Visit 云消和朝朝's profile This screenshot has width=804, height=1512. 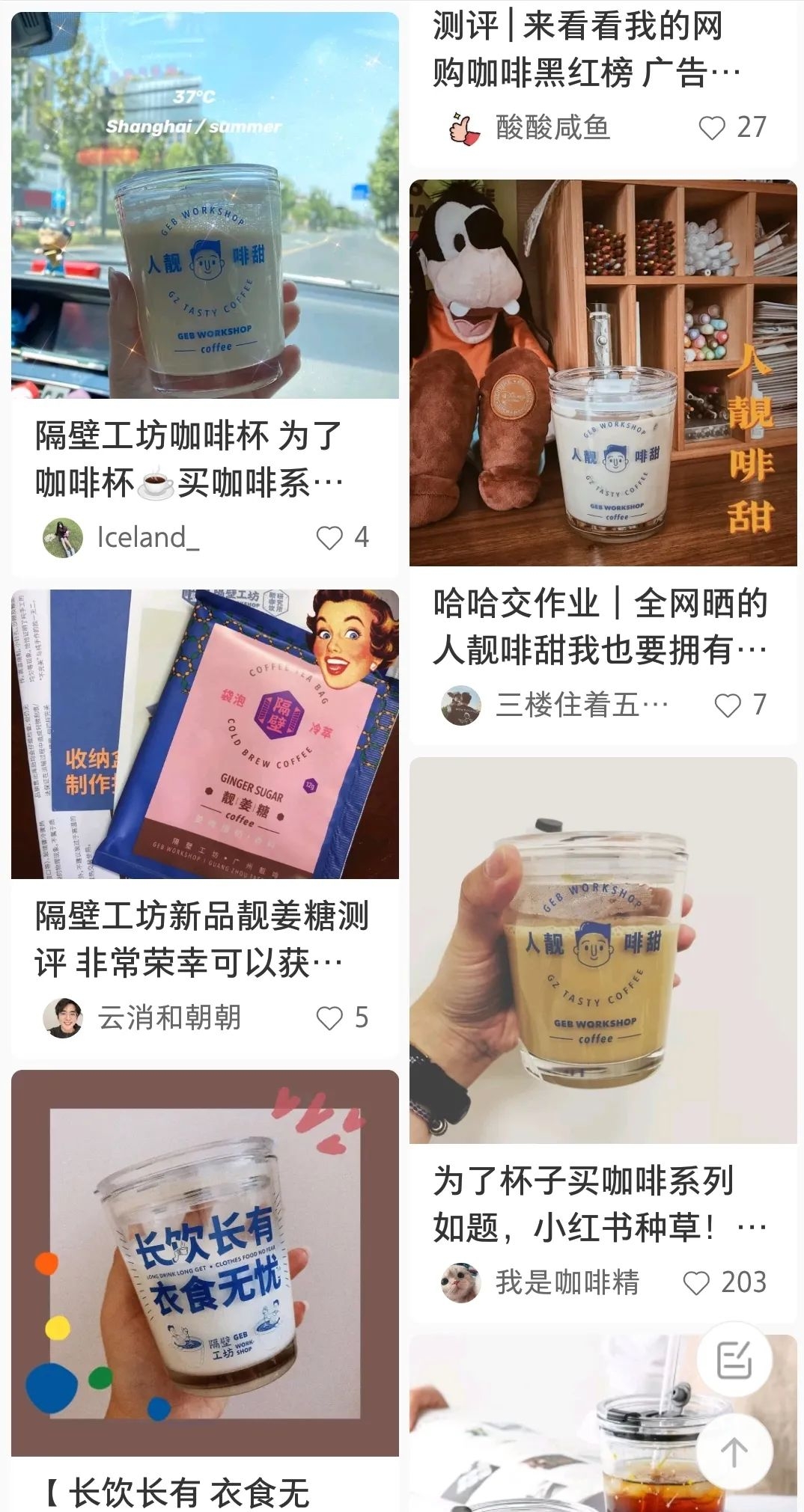[63, 1017]
